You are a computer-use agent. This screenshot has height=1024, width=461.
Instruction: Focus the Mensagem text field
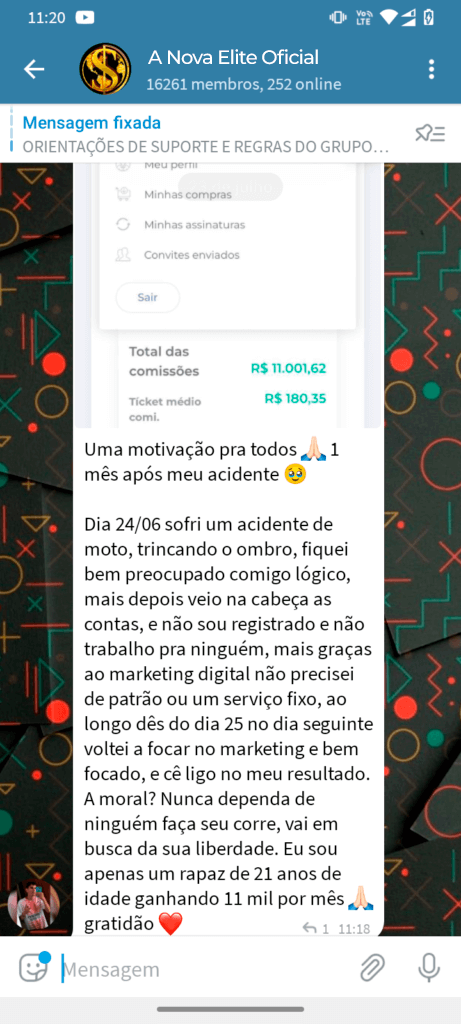coord(206,970)
